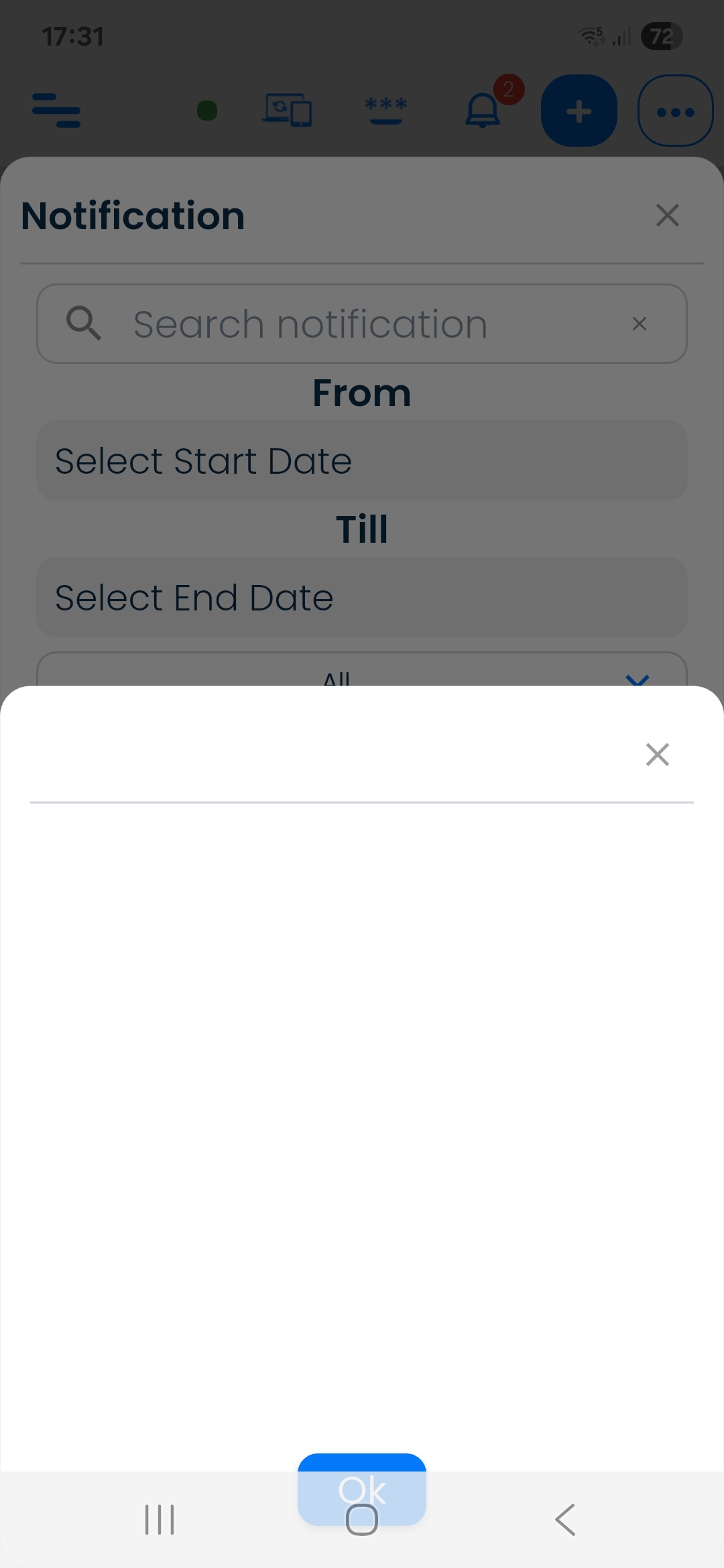The height and width of the screenshot is (1568, 724).
Task: Close the white bottom sheet dialog
Action: pos(657,755)
